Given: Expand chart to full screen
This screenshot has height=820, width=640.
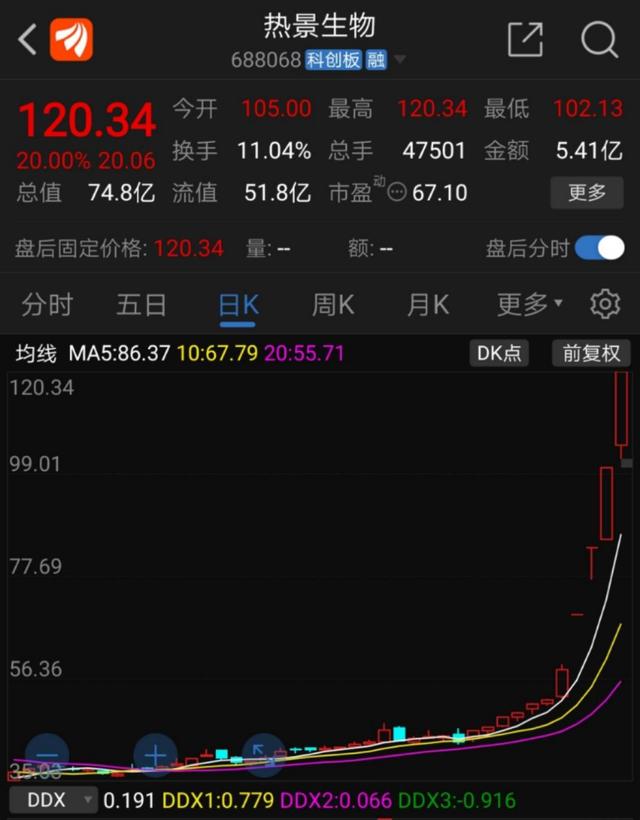Looking at the screenshot, I should [262, 755].
